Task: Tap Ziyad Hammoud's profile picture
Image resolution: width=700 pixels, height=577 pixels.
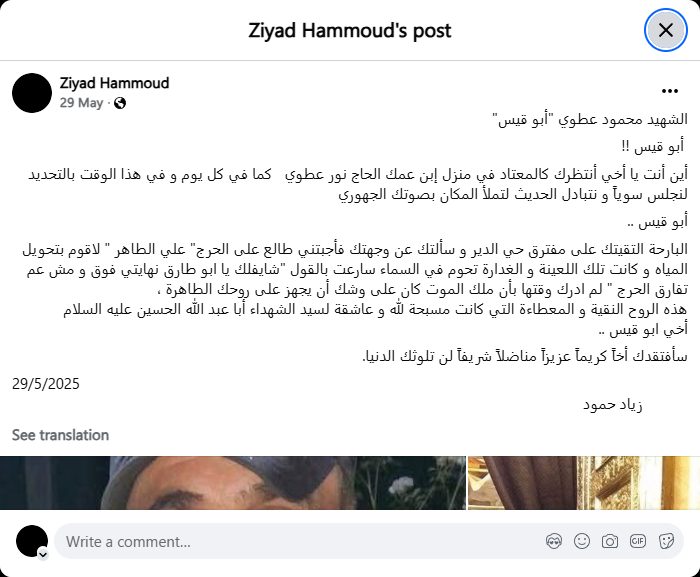Action: tap(32, 92)
